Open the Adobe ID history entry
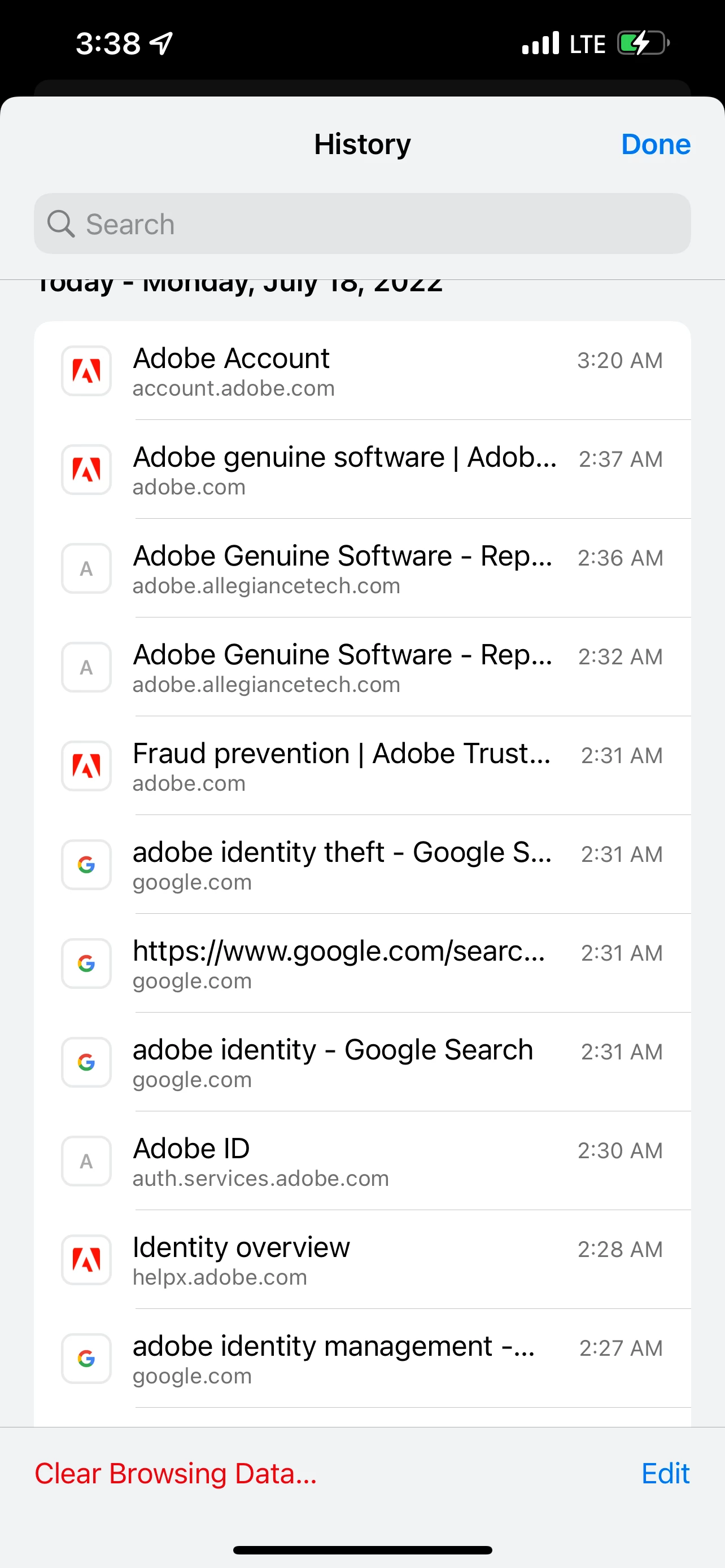The width and height of the screenshot is (725, 1568). (x=362, y=1161)
